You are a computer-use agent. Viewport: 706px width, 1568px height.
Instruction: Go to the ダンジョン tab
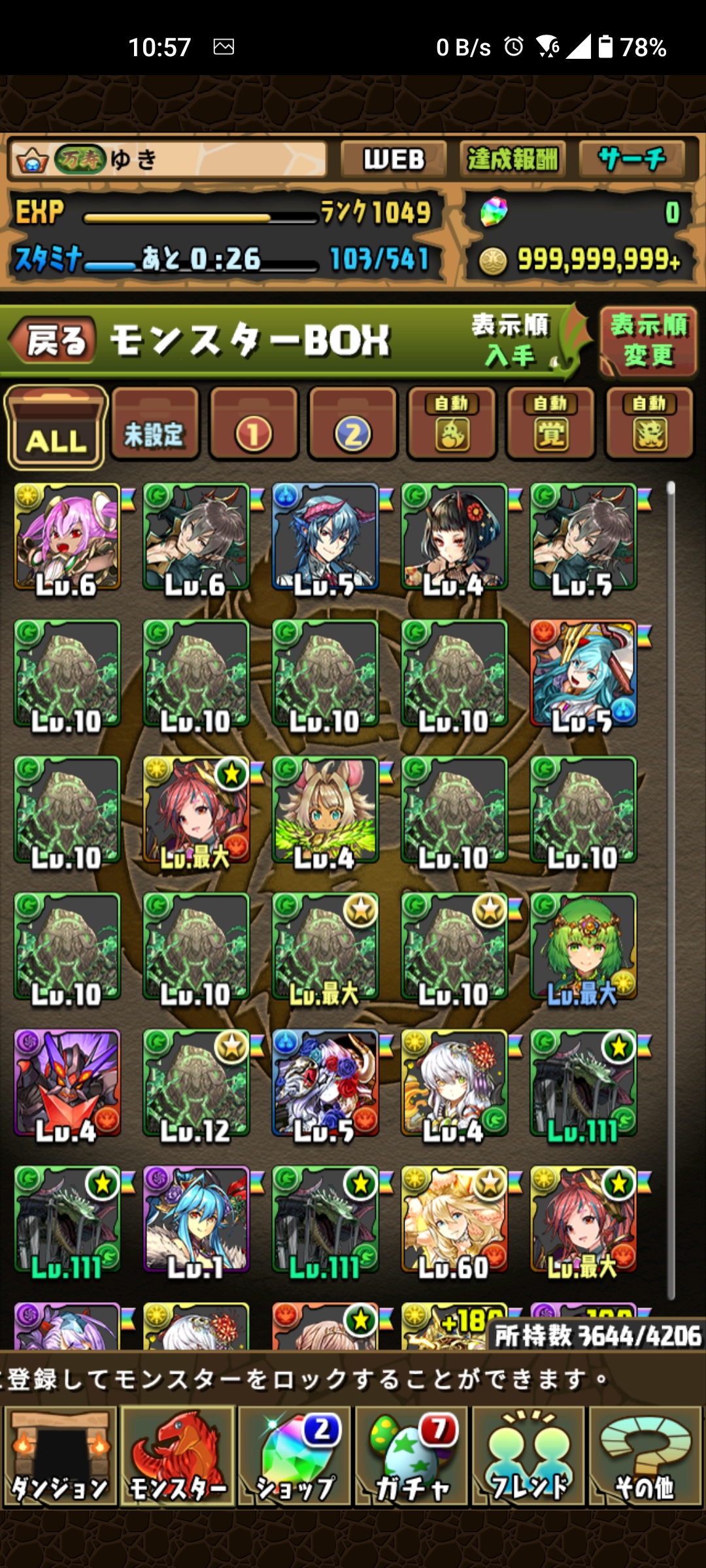point(60,1456)
